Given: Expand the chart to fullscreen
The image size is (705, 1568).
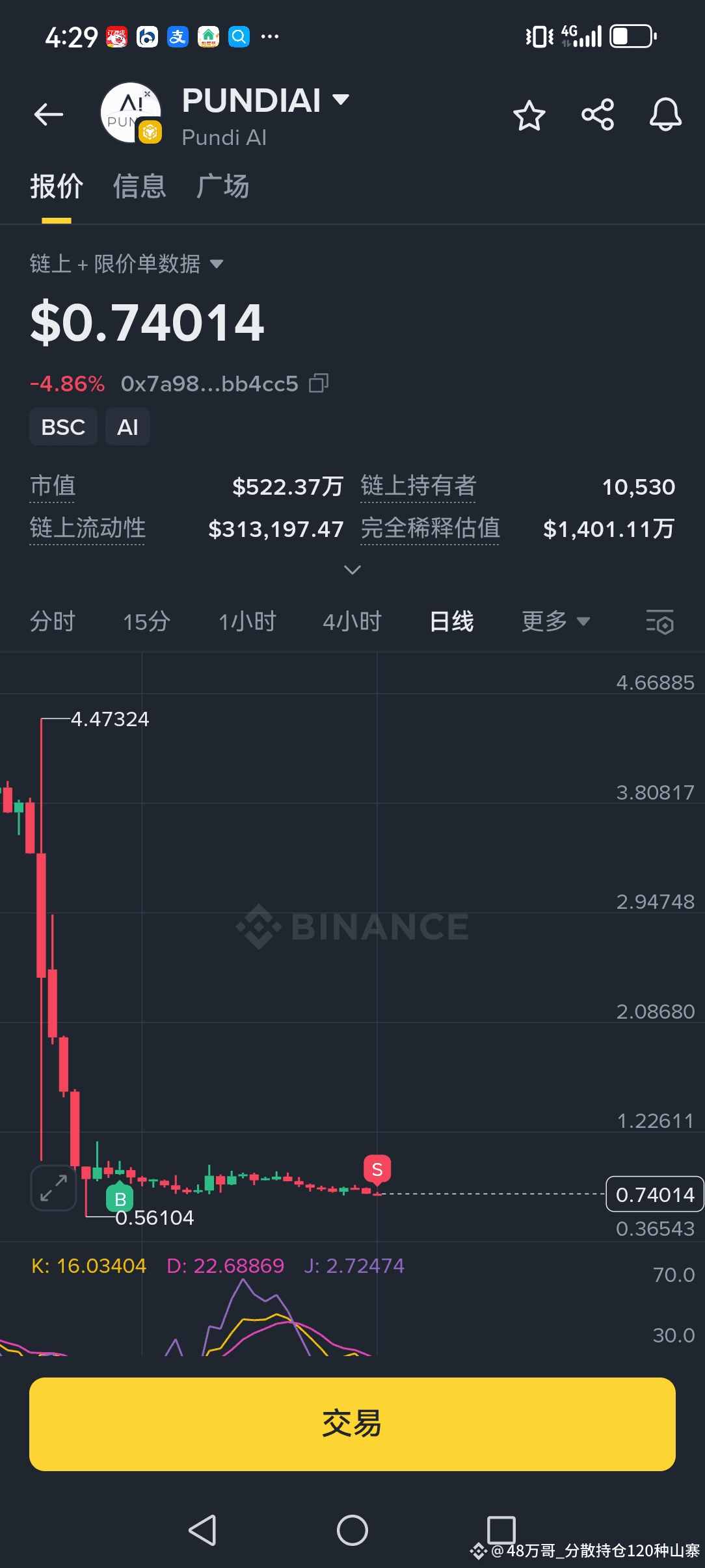Looking at the screenshot, I should pos(54,1188).
